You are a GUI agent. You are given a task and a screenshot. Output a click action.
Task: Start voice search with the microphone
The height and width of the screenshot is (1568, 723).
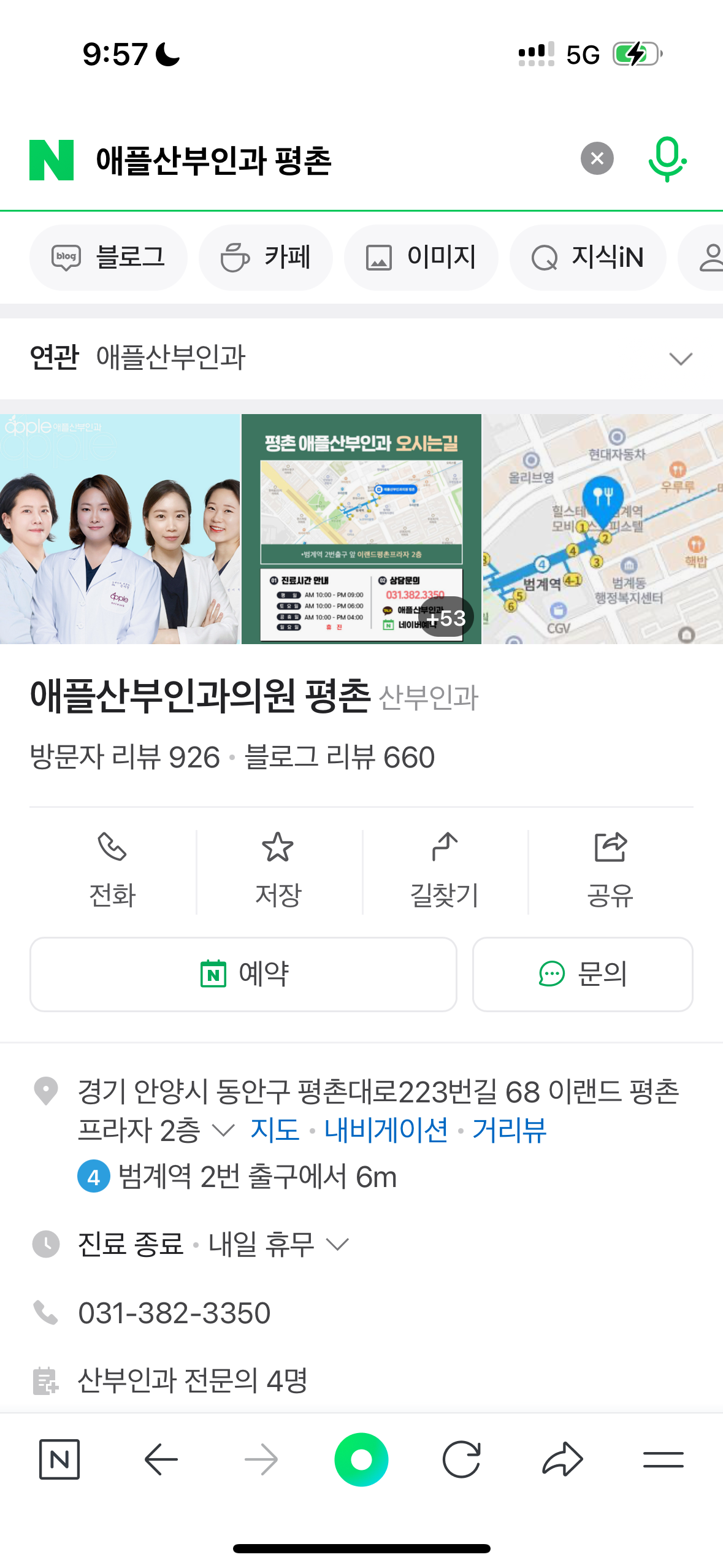pyautogui.click(x=667, y=159)
